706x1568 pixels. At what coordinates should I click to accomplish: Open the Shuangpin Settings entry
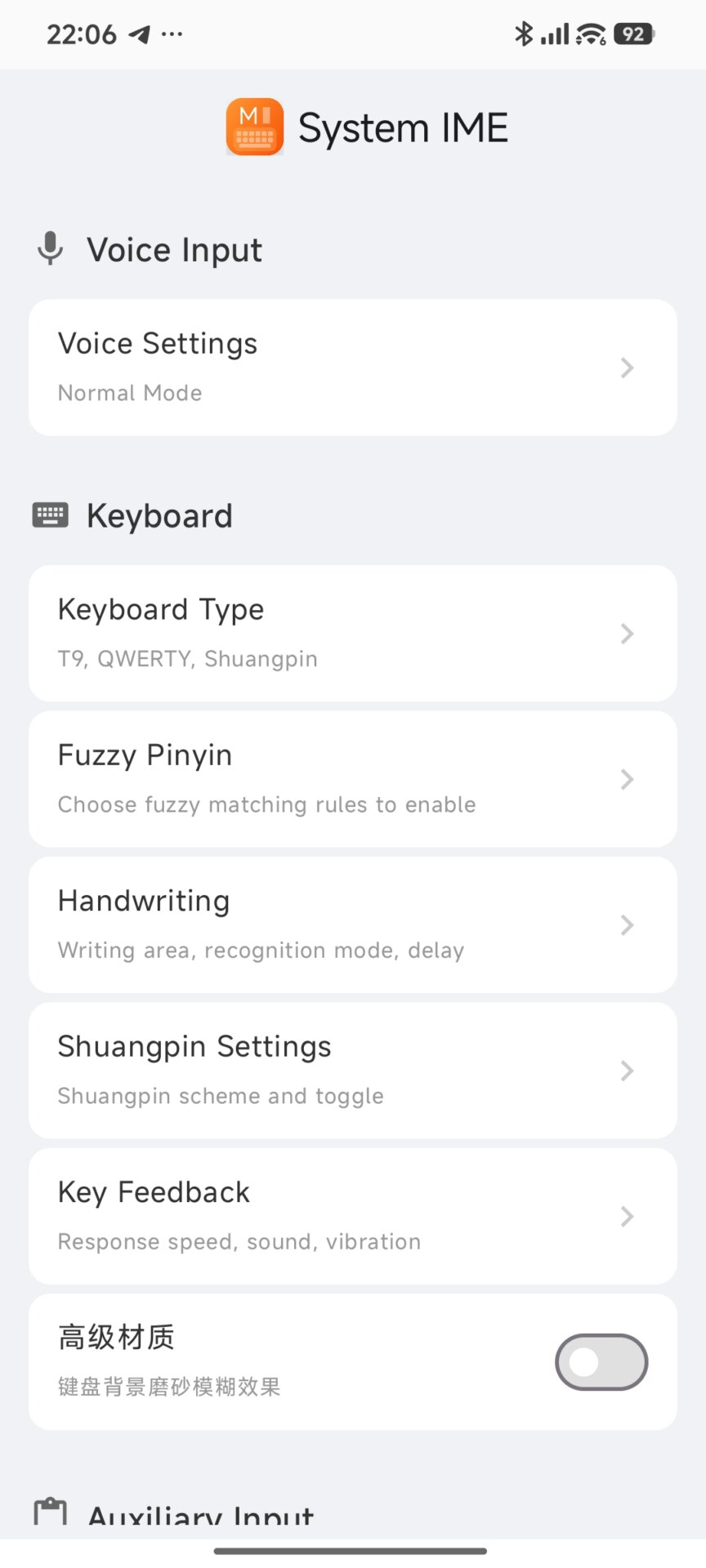[x=353, y=1070]
